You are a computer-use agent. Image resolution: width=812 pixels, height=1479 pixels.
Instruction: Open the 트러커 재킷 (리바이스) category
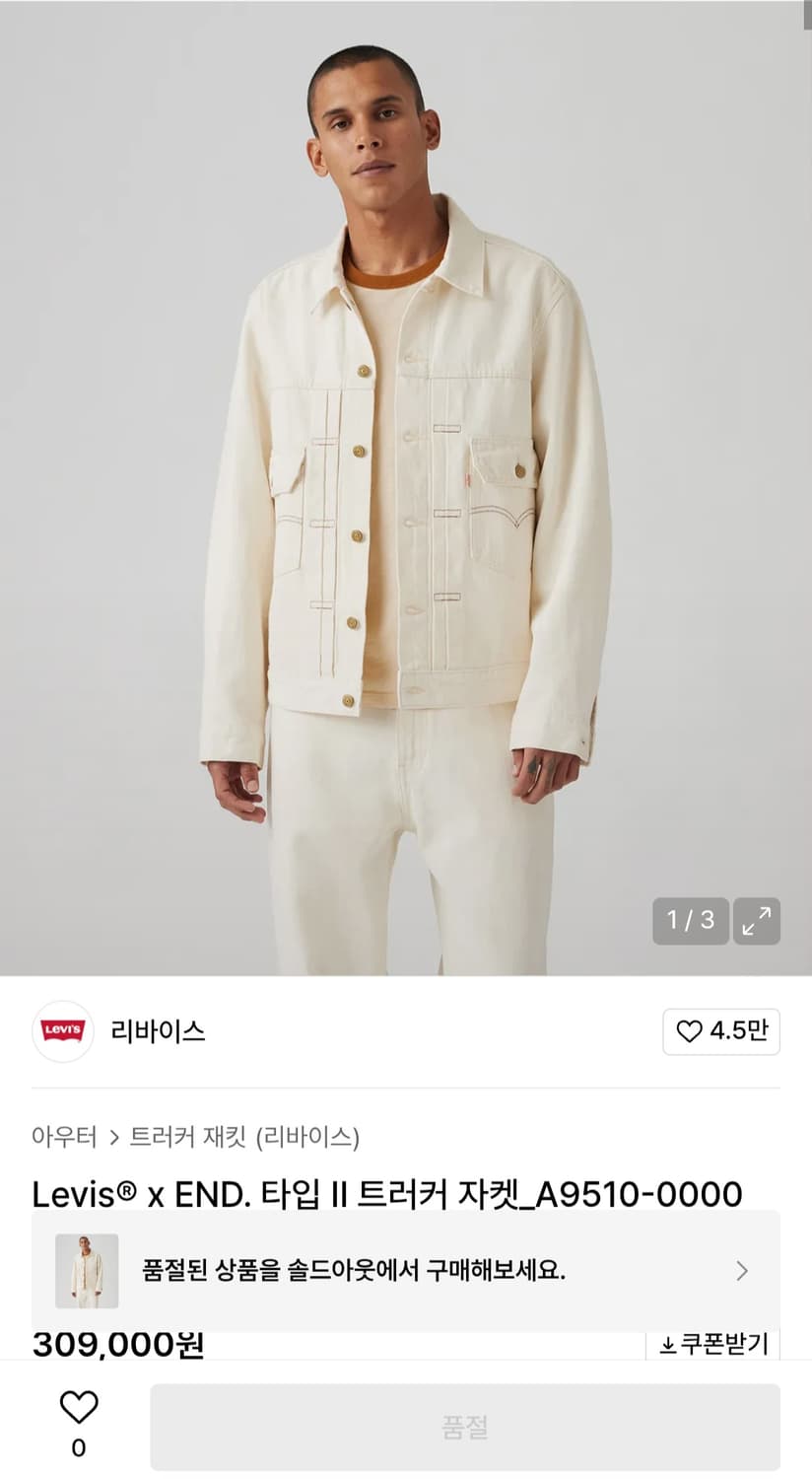pyautogui.click(x=246, y=1135)
